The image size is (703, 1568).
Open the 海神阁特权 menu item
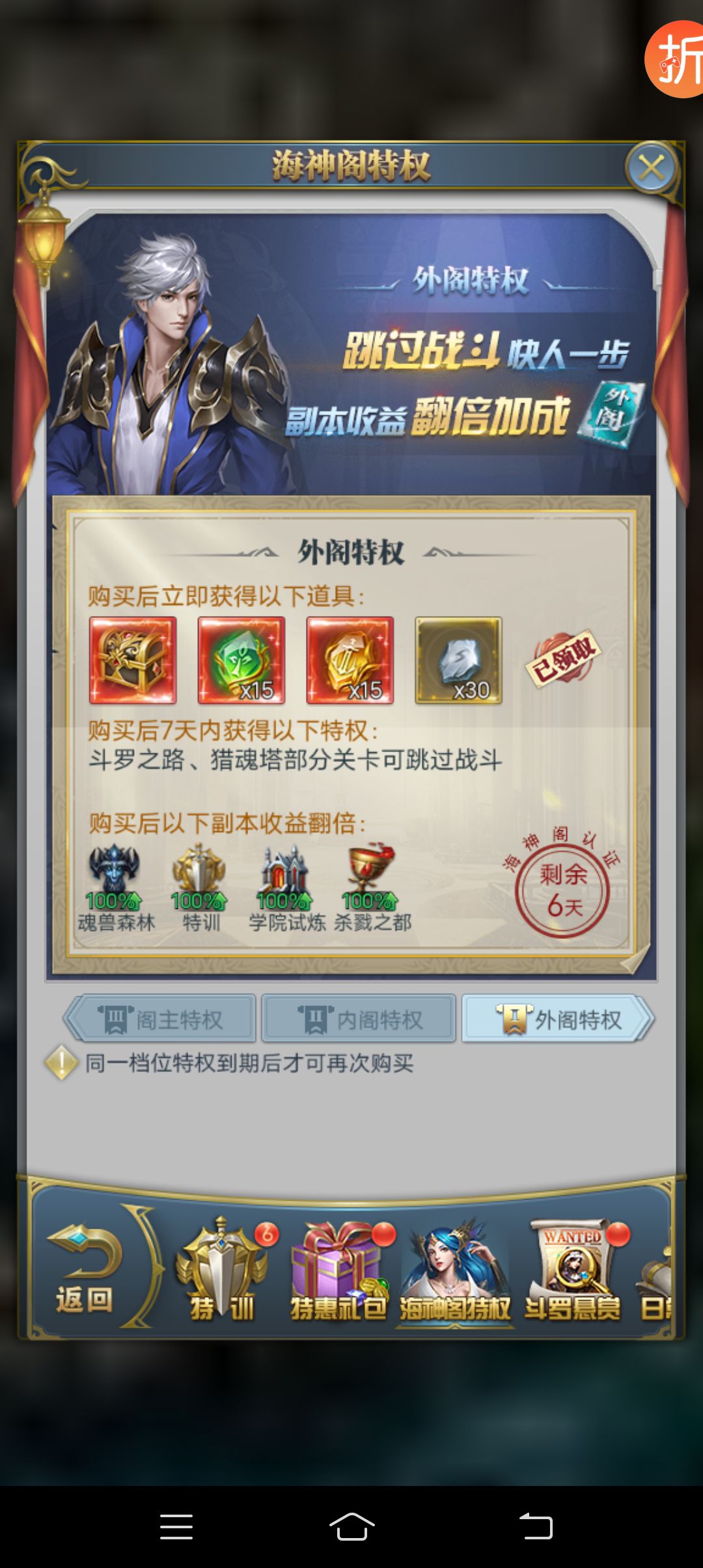[454, 1270]
